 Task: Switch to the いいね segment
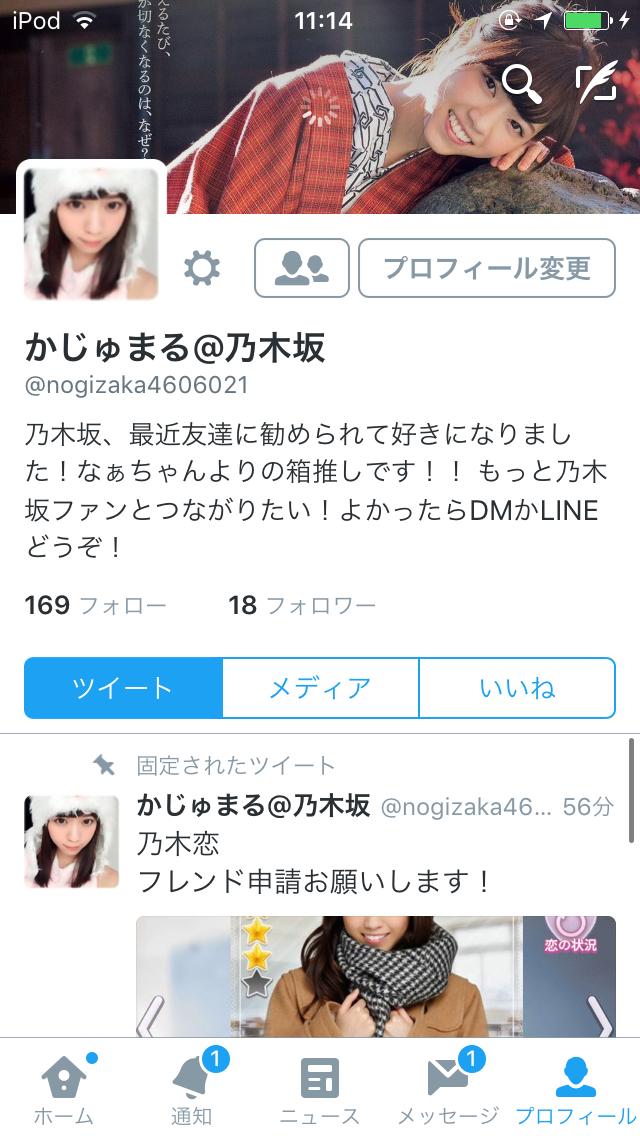[518, 688]
